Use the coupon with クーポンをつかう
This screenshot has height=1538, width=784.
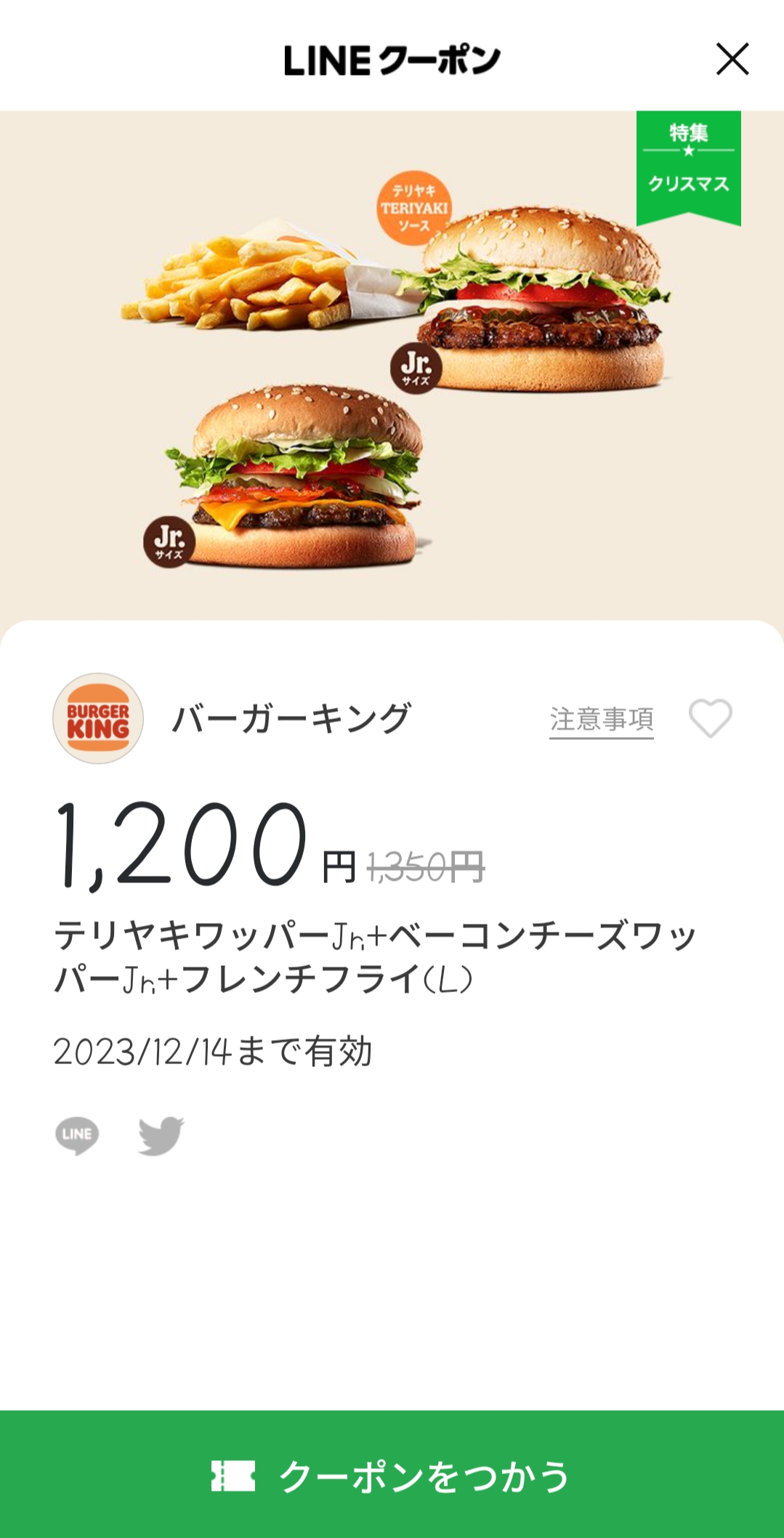pos(392,1475)
